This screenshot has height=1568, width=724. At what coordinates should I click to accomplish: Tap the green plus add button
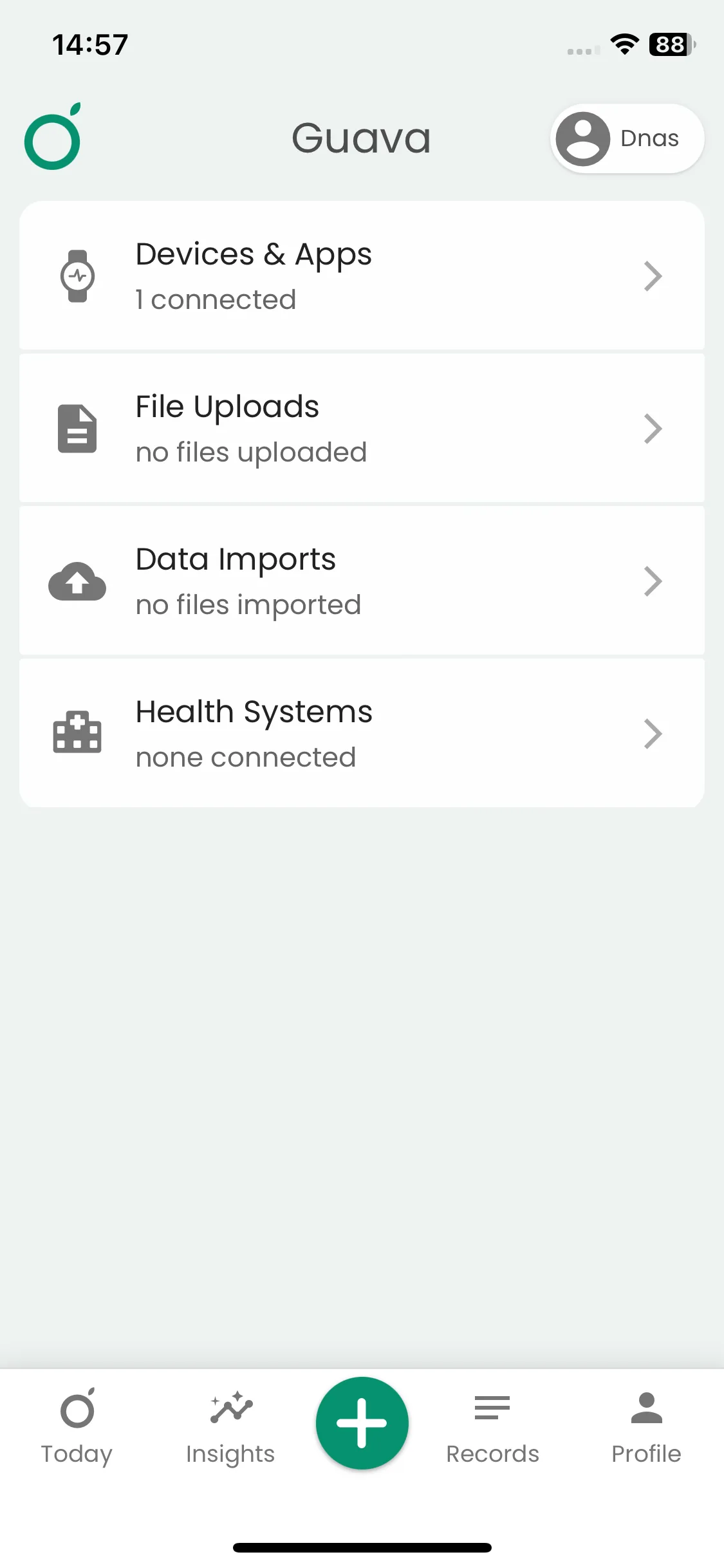coord(362,1423)
